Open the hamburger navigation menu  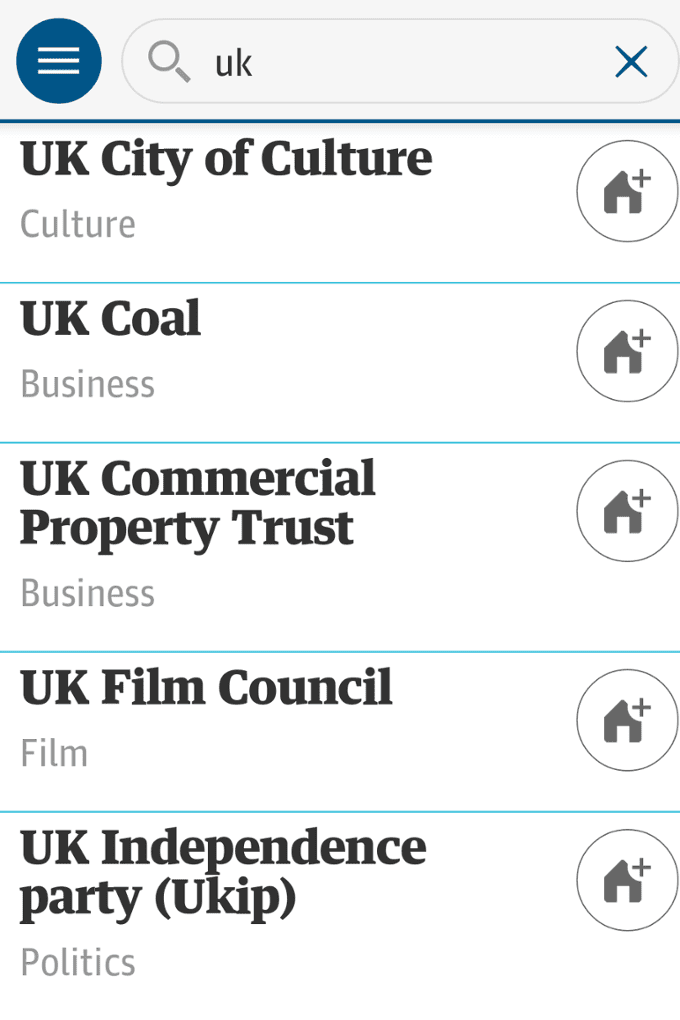(x=59, y=61)
